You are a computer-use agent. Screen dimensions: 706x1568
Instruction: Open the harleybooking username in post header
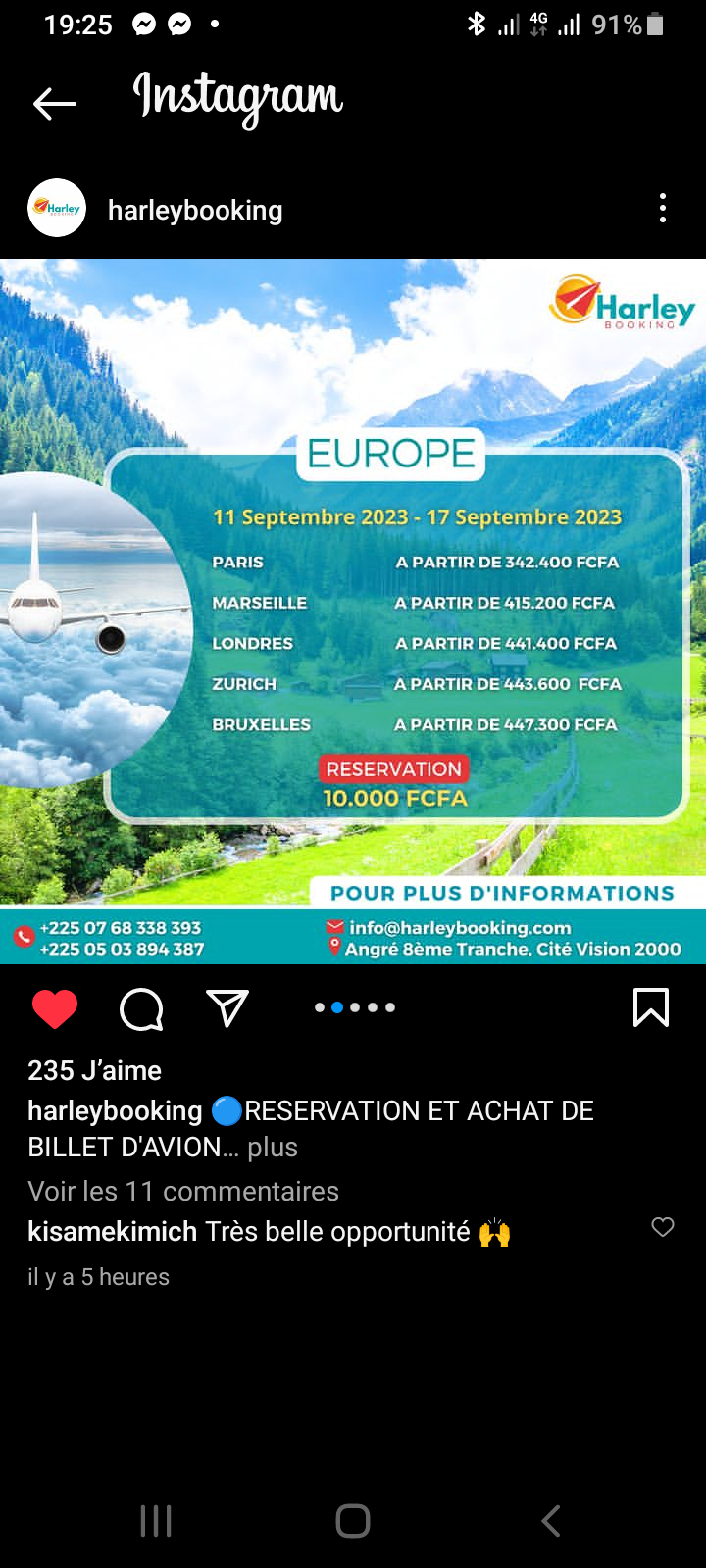[x=195, y=210]
